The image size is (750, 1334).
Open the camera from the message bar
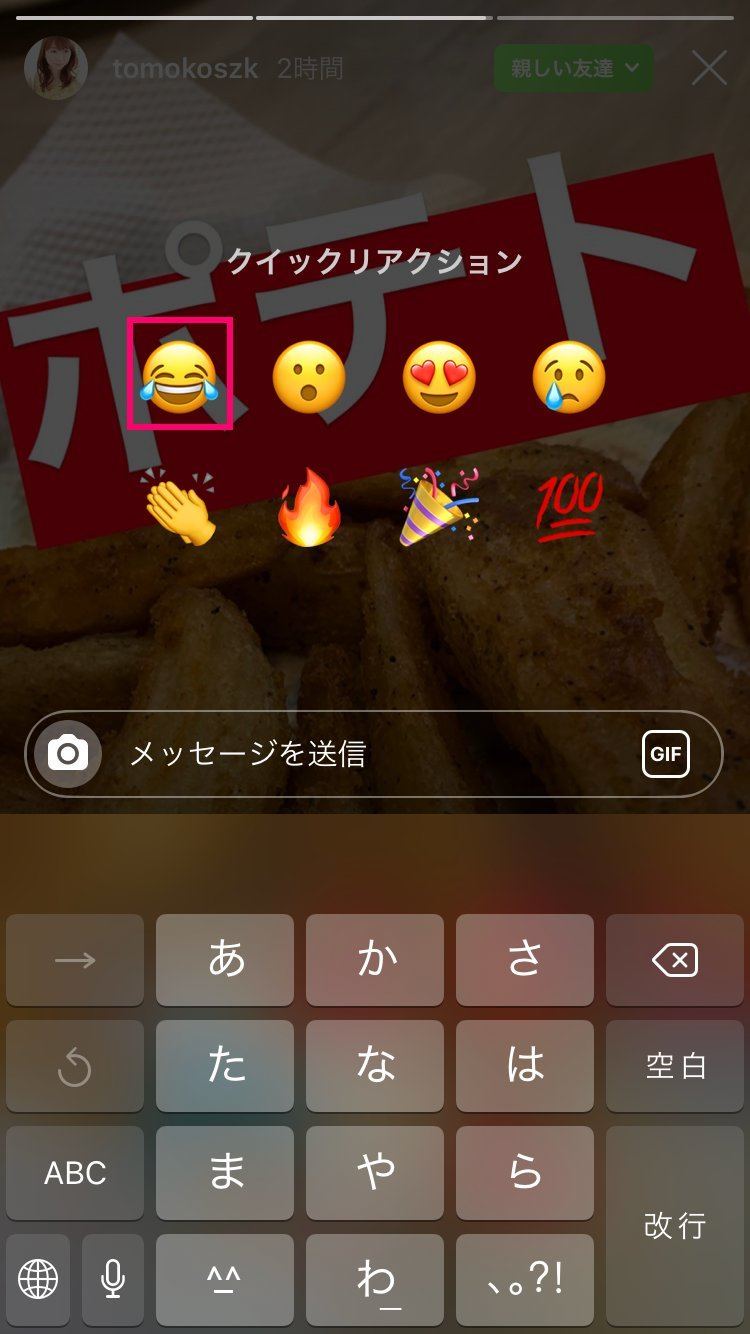(x=67, y=753)
